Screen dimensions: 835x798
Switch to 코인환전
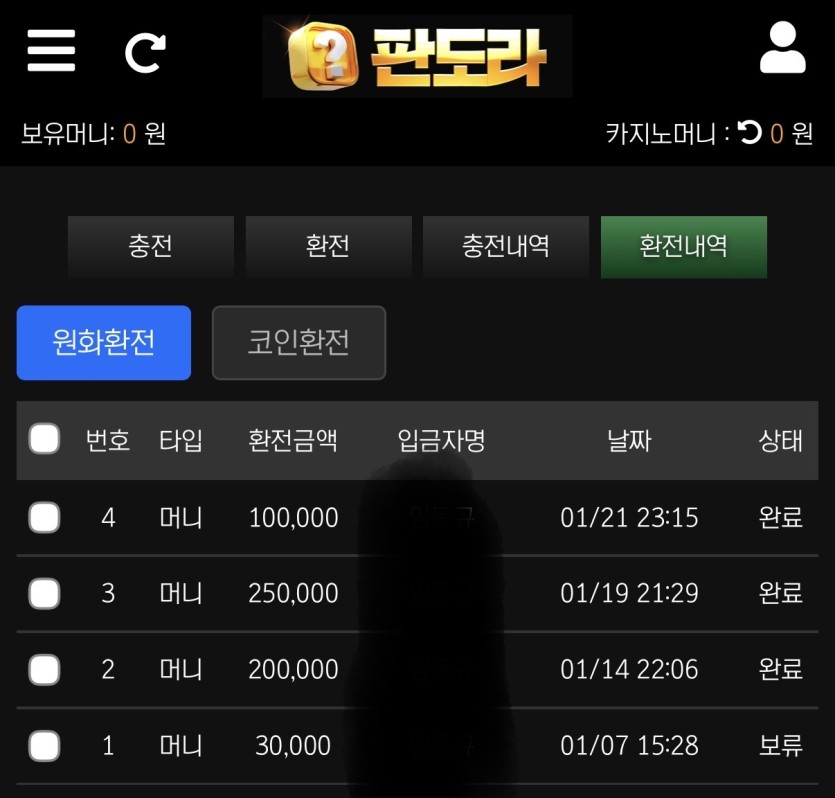(x=299, y=342)
